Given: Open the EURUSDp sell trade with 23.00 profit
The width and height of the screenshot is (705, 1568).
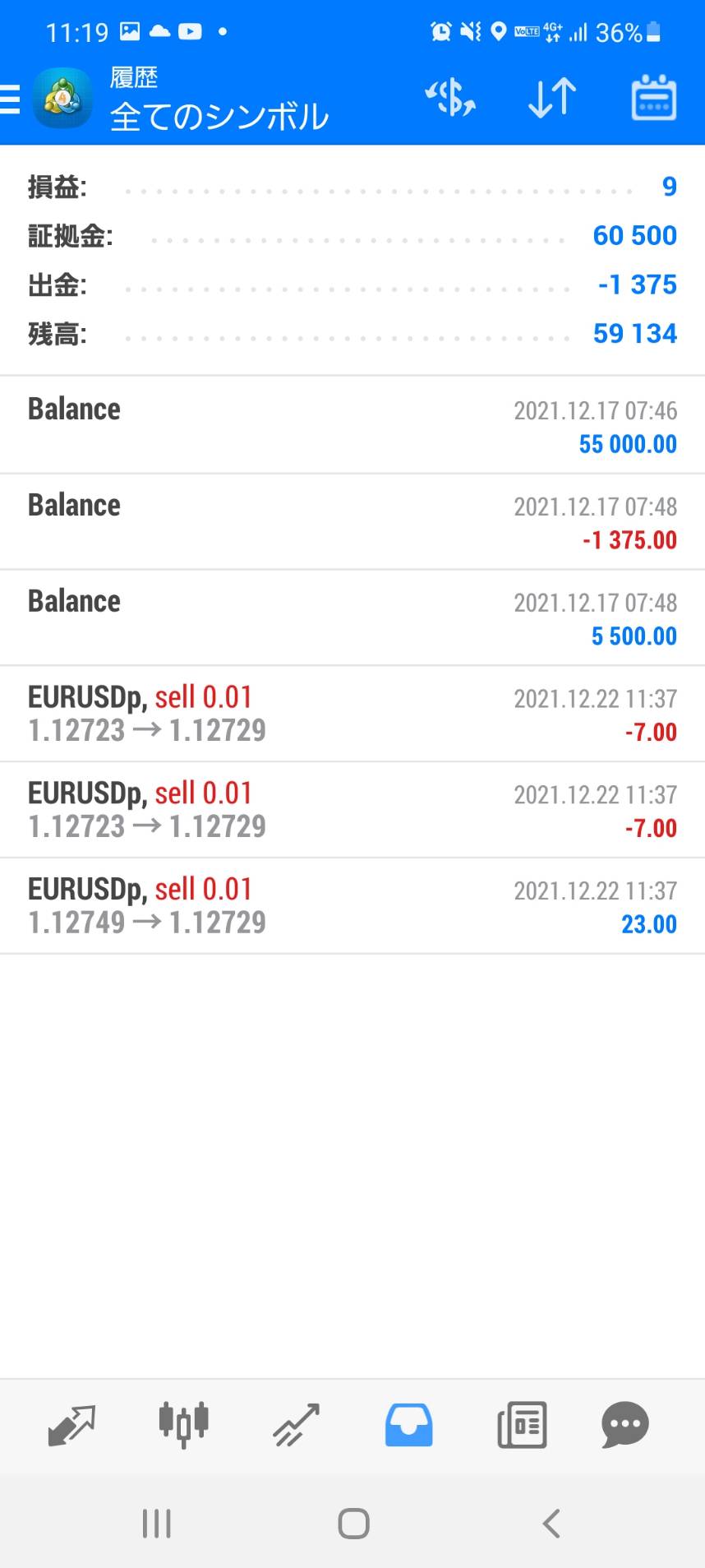Looking at the screenshot, I should click(352, 906).
